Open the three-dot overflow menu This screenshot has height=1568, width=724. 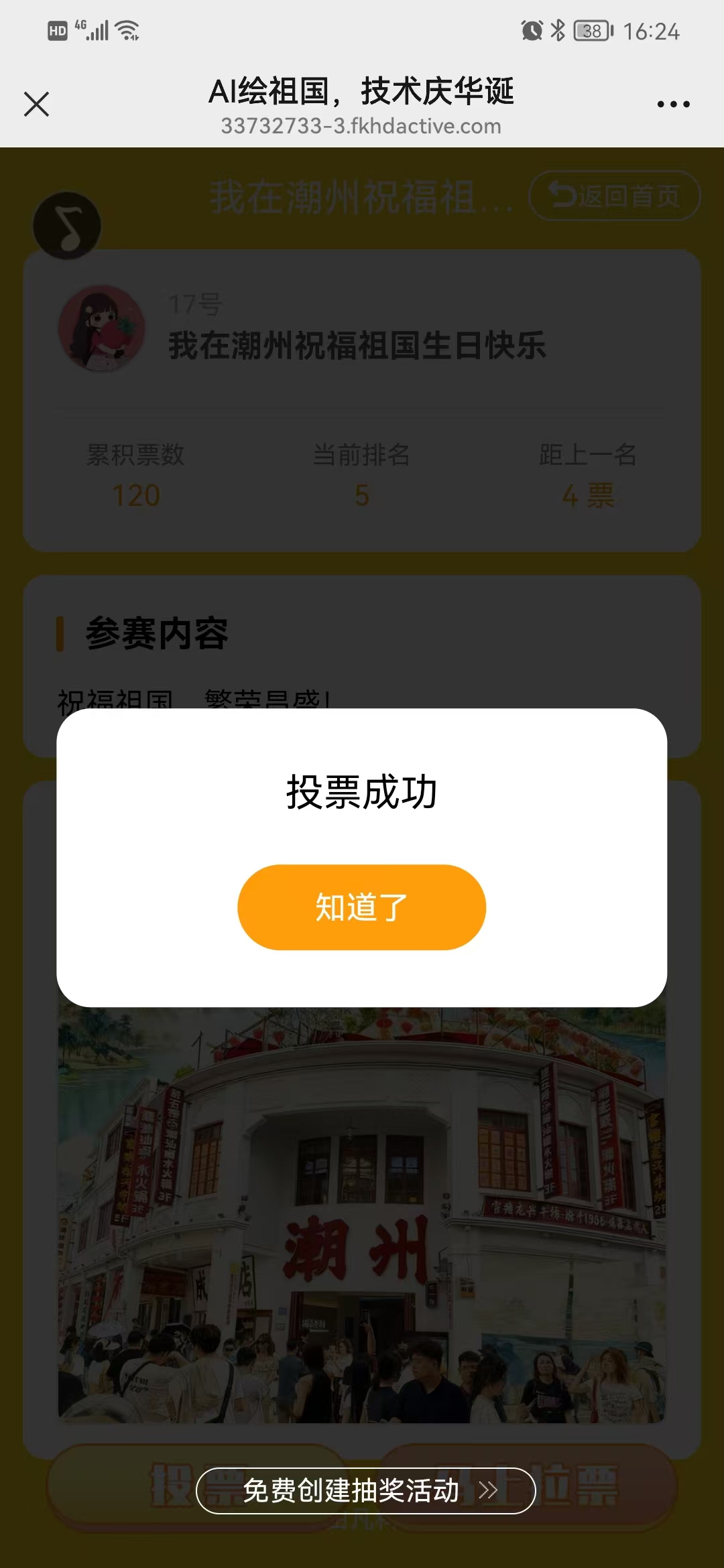click(673, 104)
